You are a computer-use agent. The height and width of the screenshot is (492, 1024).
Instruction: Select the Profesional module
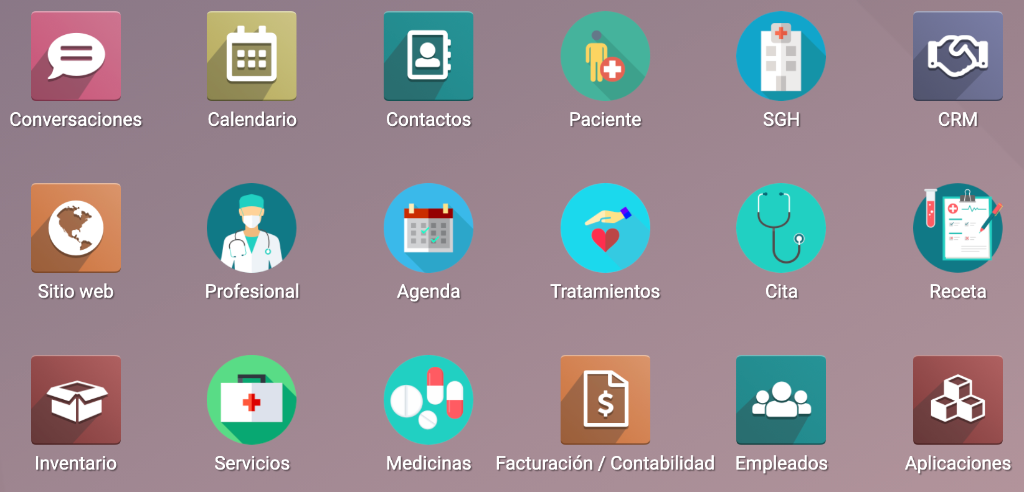(252, 229)
